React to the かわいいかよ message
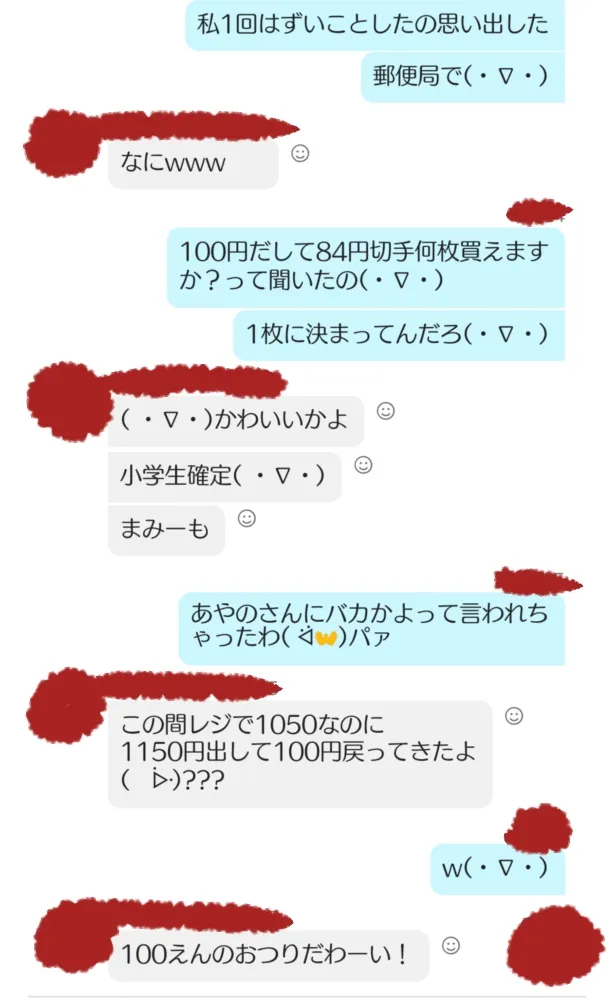 [x=386, y=411]
